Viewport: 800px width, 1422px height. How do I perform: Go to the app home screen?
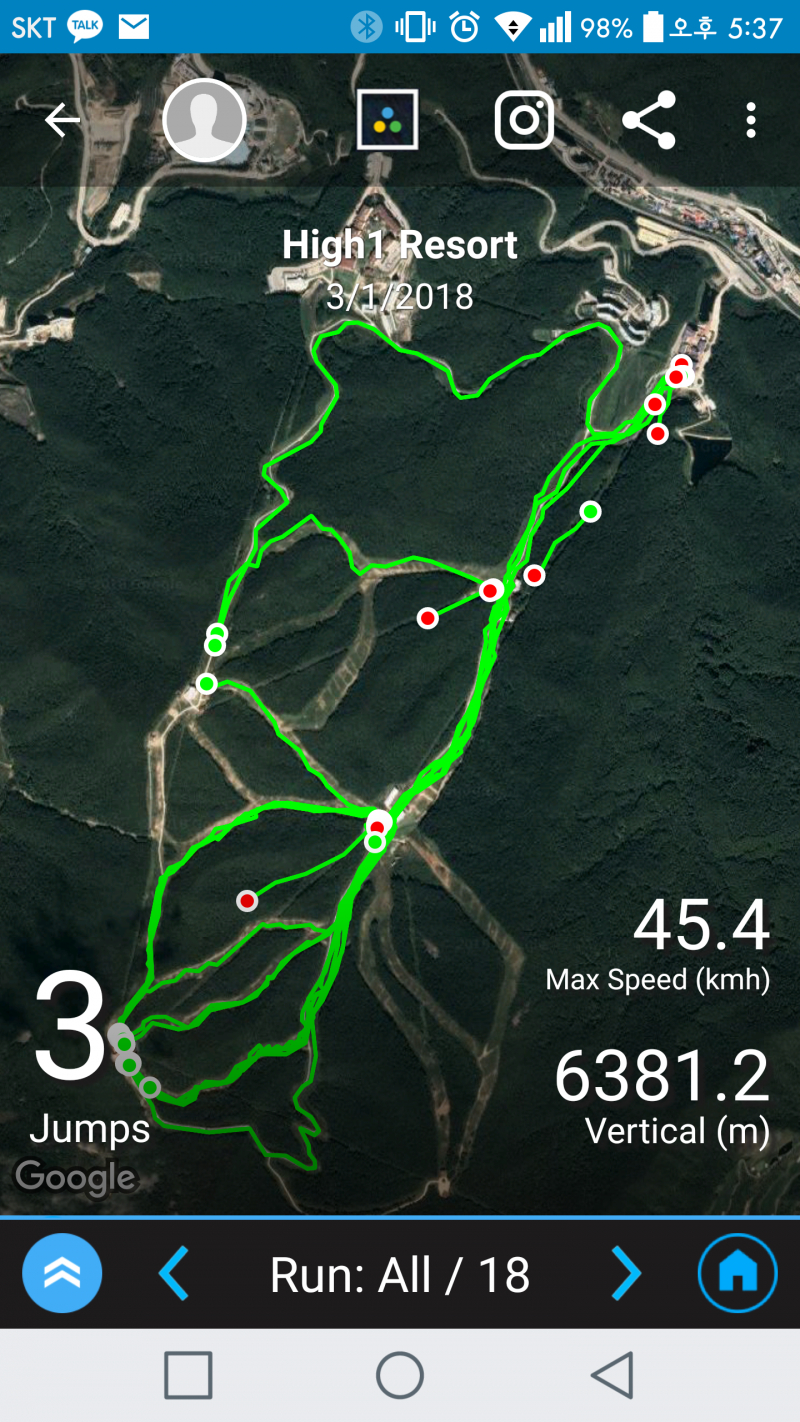pos(737,1273)
